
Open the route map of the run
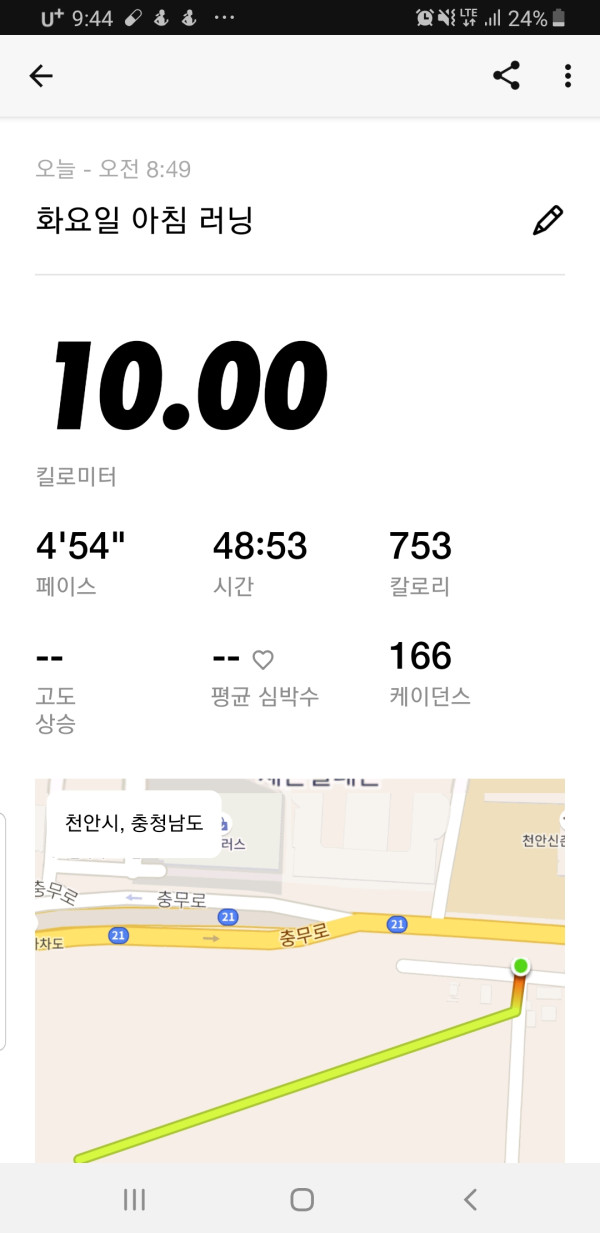[300, 970]
